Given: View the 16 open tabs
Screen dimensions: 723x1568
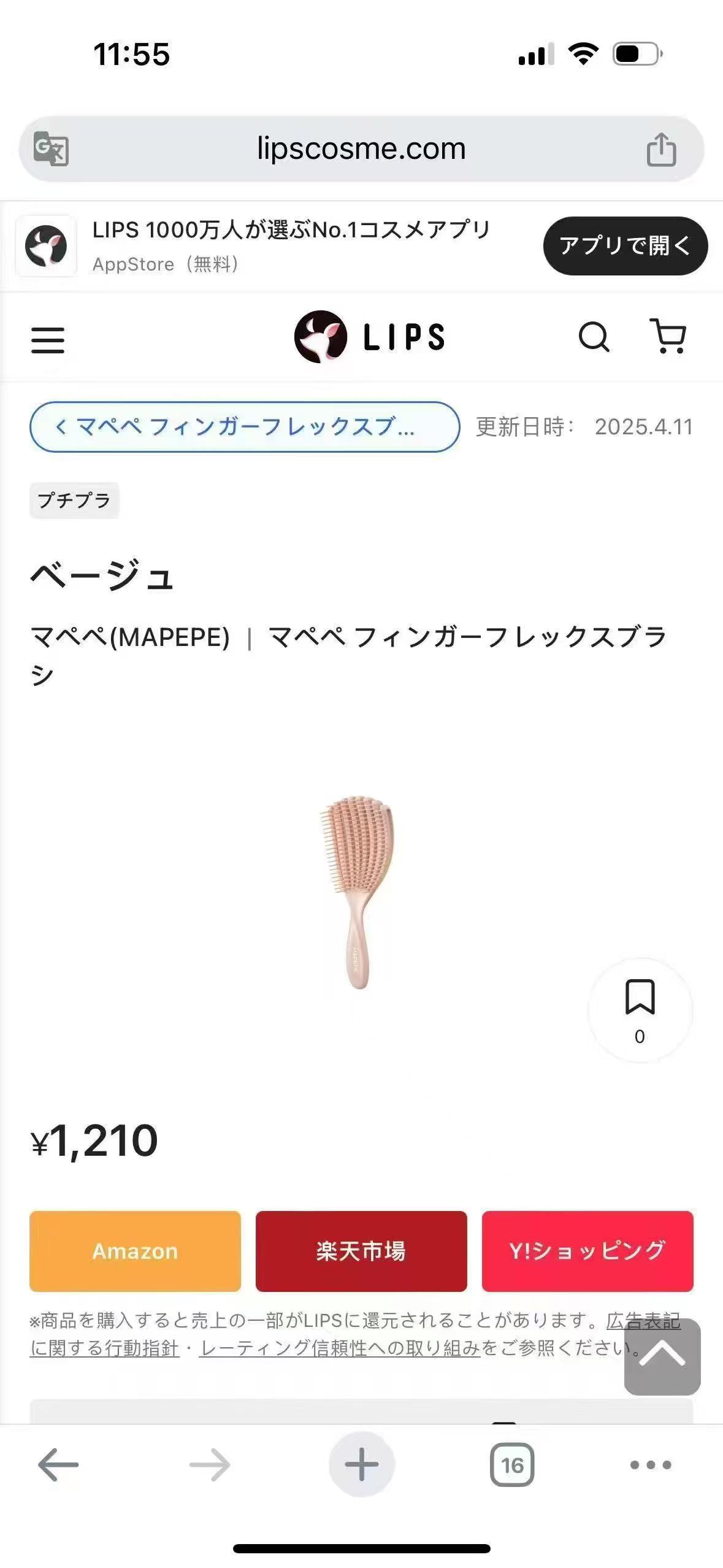Looking at the screenshot, I should (x=512, y=1465).
